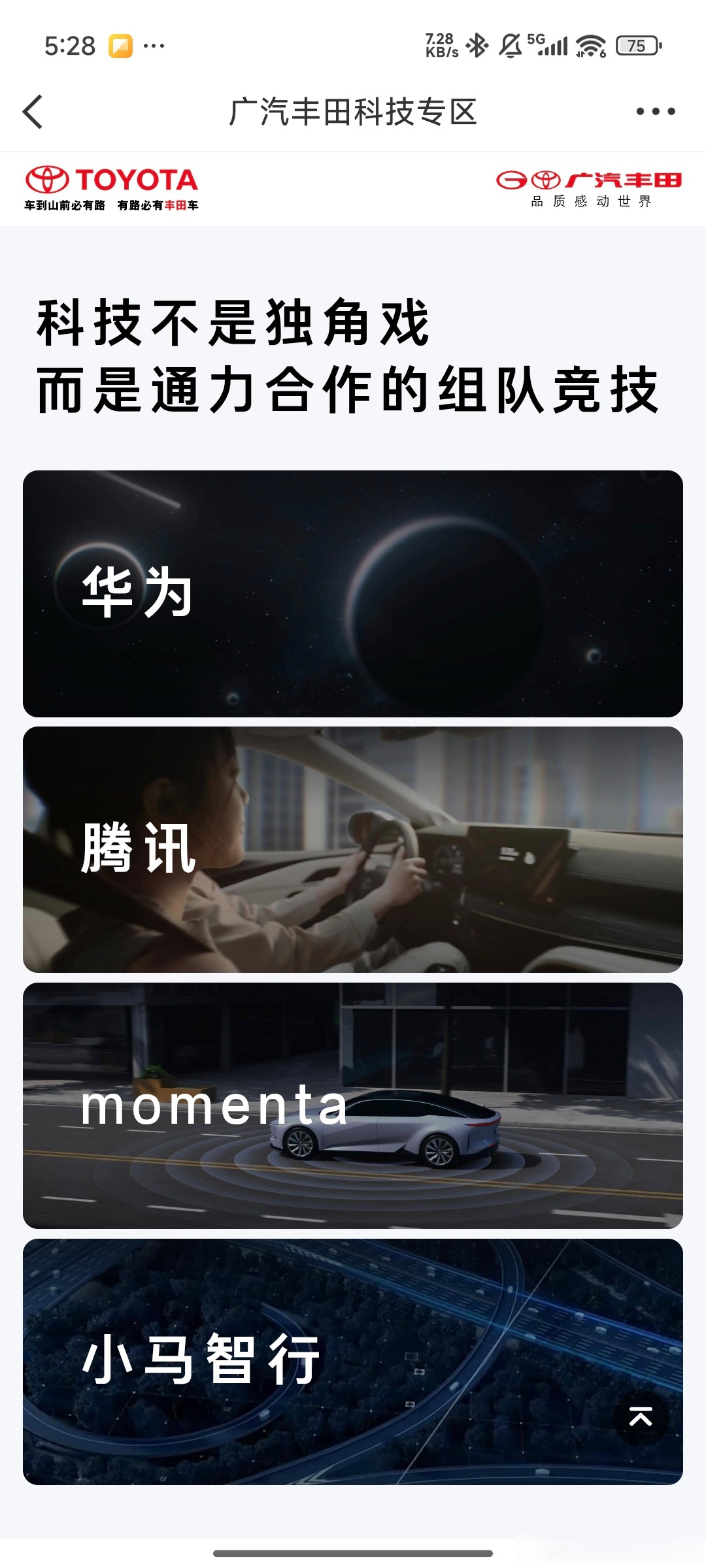Screen dimensions: 706x1568
Task: Open the momenta partner banner
Action: coord(353,1104)
